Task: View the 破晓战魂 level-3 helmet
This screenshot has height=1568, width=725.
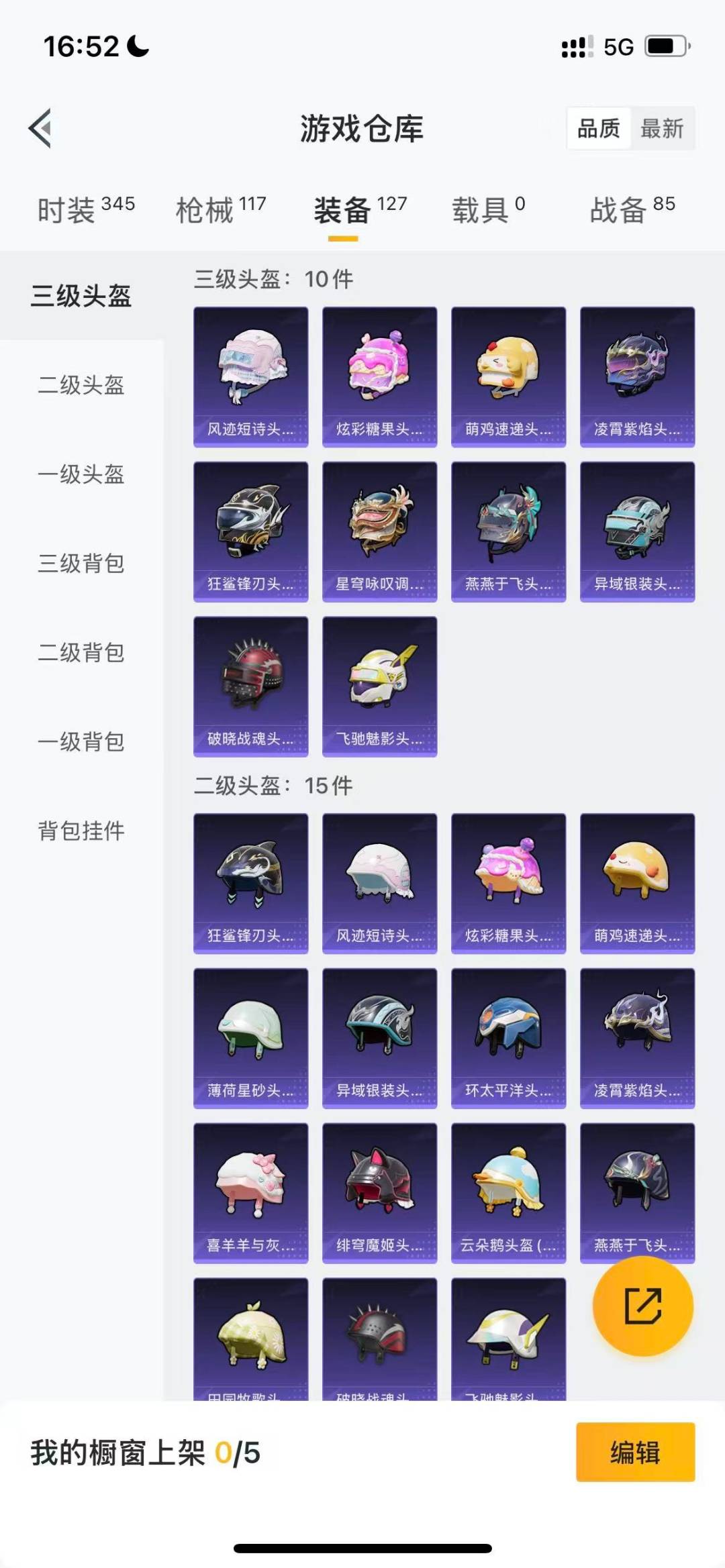Action: (250, 686)
